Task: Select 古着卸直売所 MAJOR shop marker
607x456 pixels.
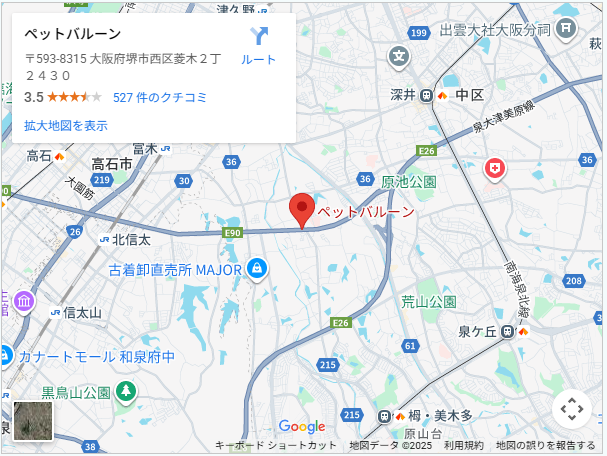Action: (x=257, y=268)
